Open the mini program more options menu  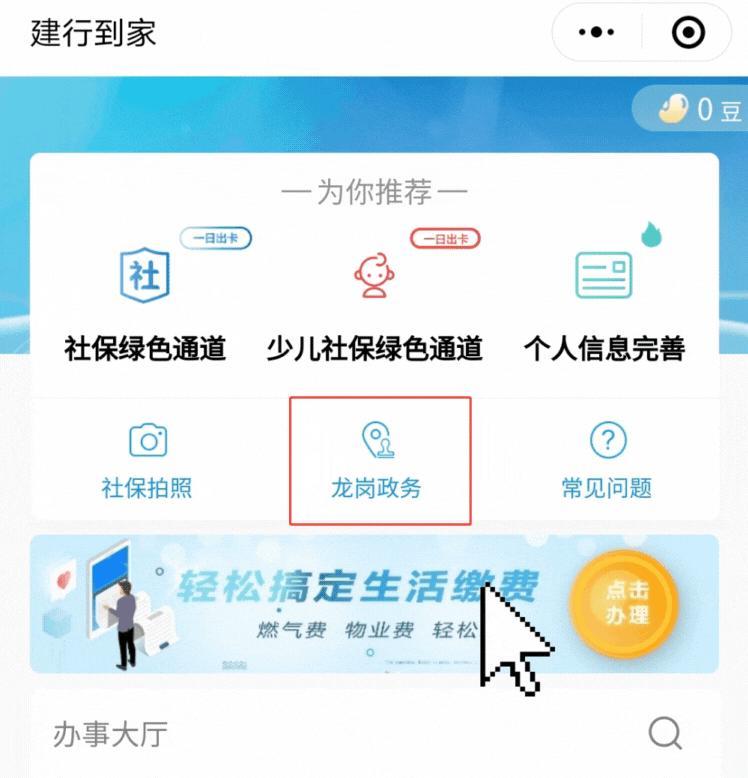[x=597, y=33]
